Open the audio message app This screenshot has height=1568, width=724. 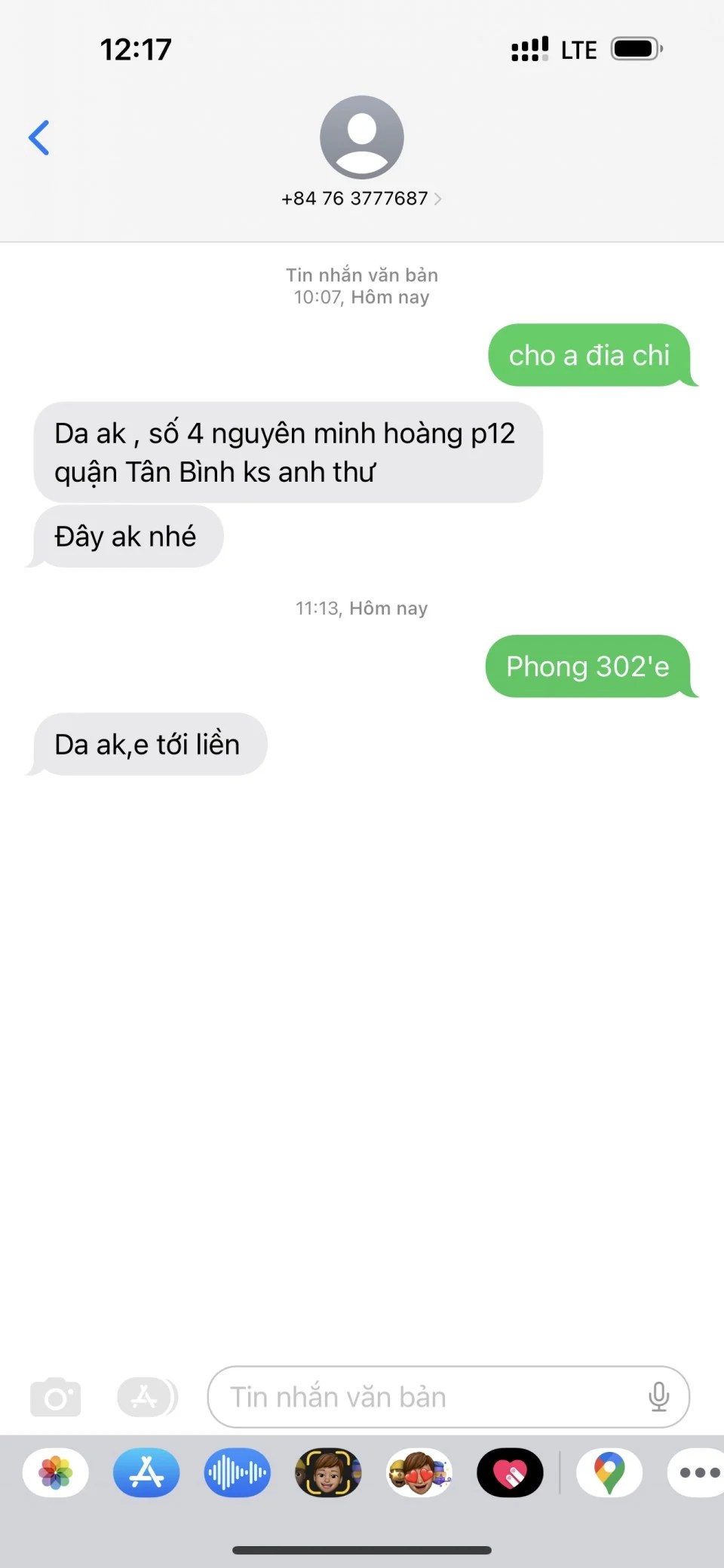(x=237, y=1472)
